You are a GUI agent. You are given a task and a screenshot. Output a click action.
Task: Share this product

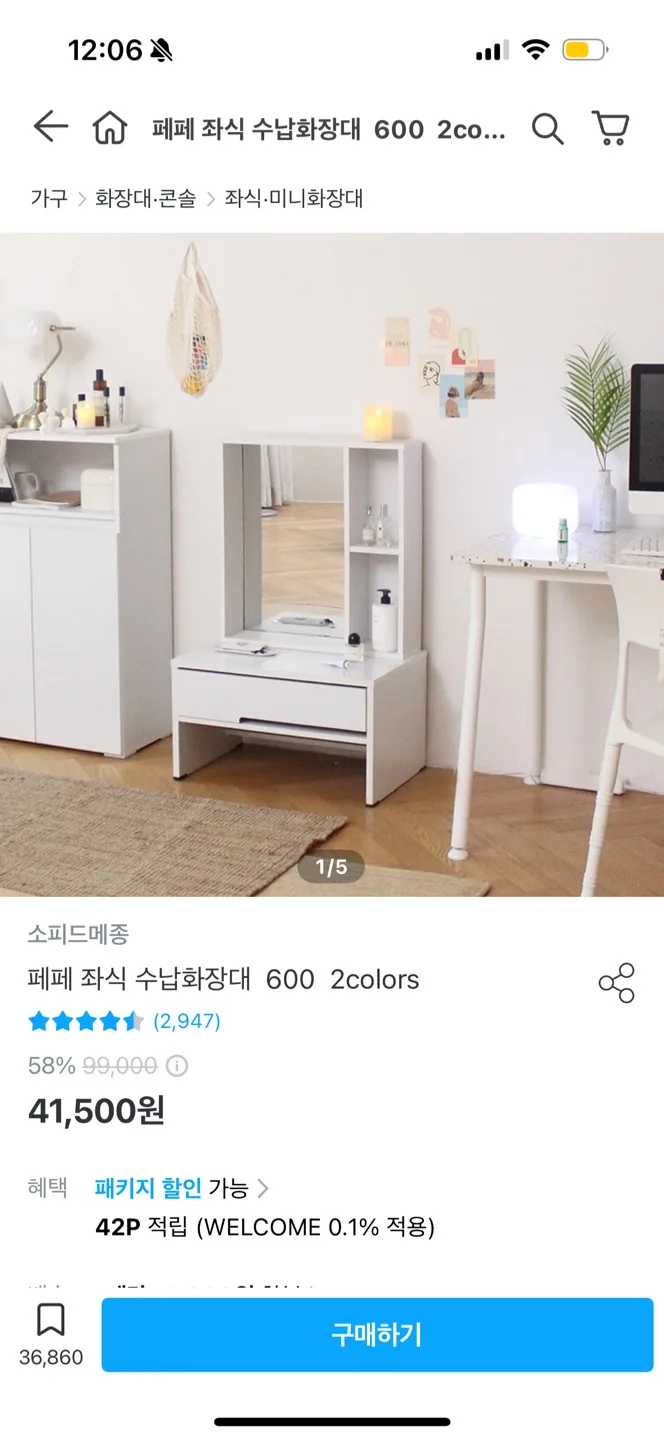point(616,983)
